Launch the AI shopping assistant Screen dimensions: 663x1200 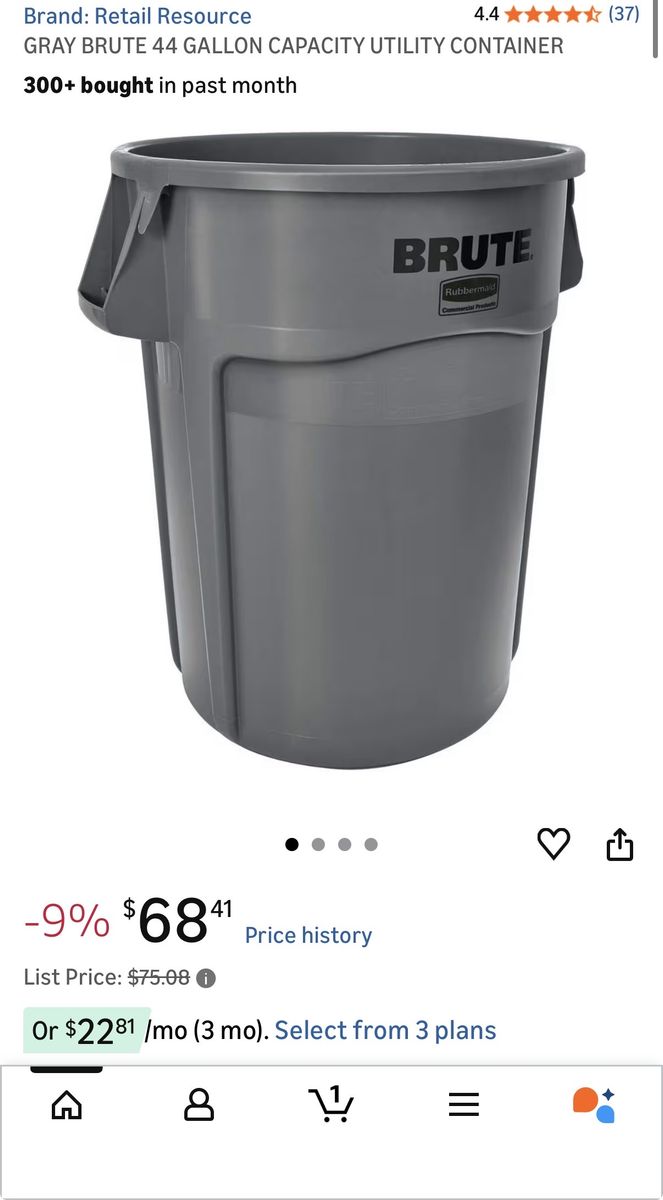594,1104
